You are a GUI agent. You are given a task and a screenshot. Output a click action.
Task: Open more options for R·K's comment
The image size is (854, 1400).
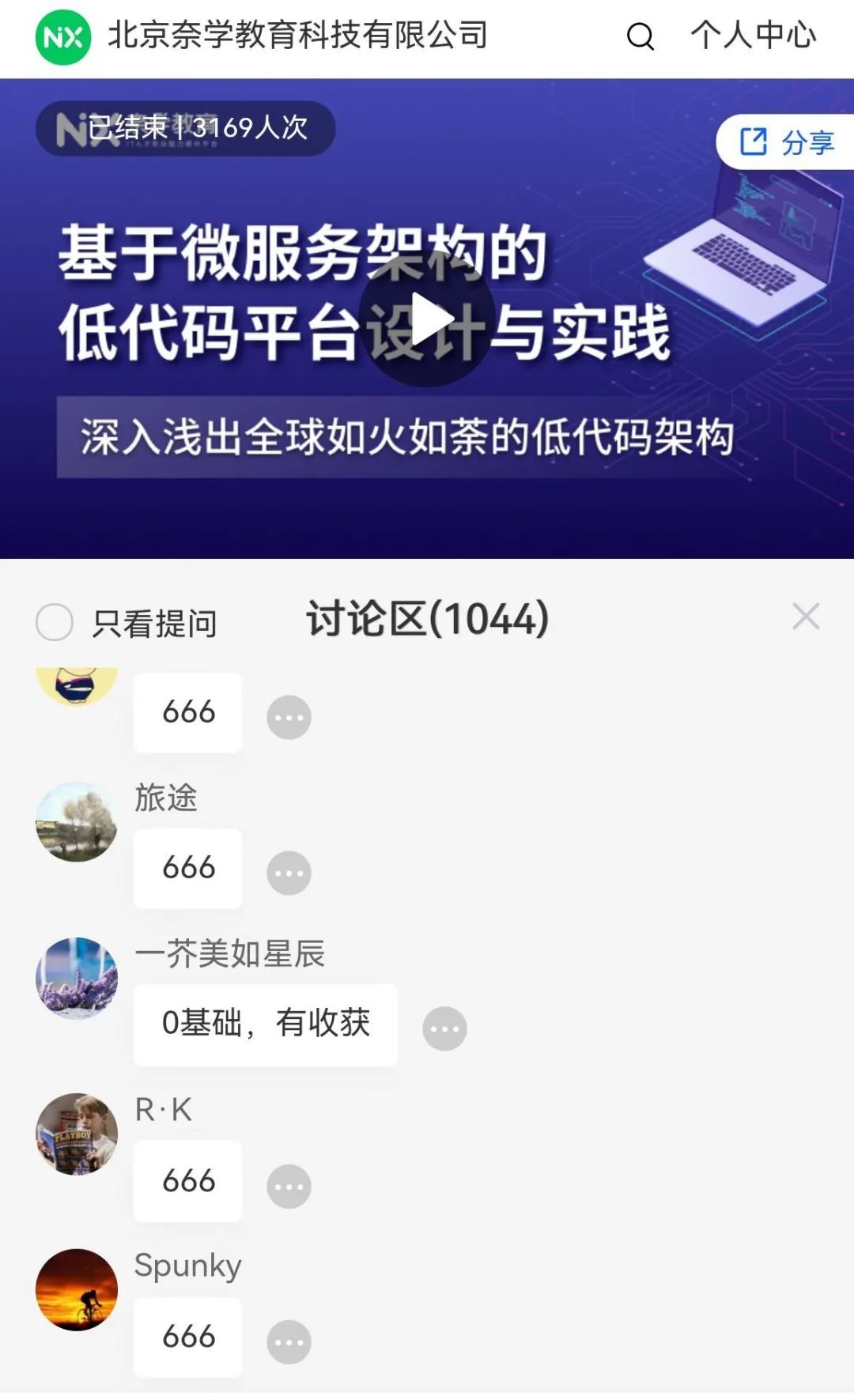(x=289, y=1186)
